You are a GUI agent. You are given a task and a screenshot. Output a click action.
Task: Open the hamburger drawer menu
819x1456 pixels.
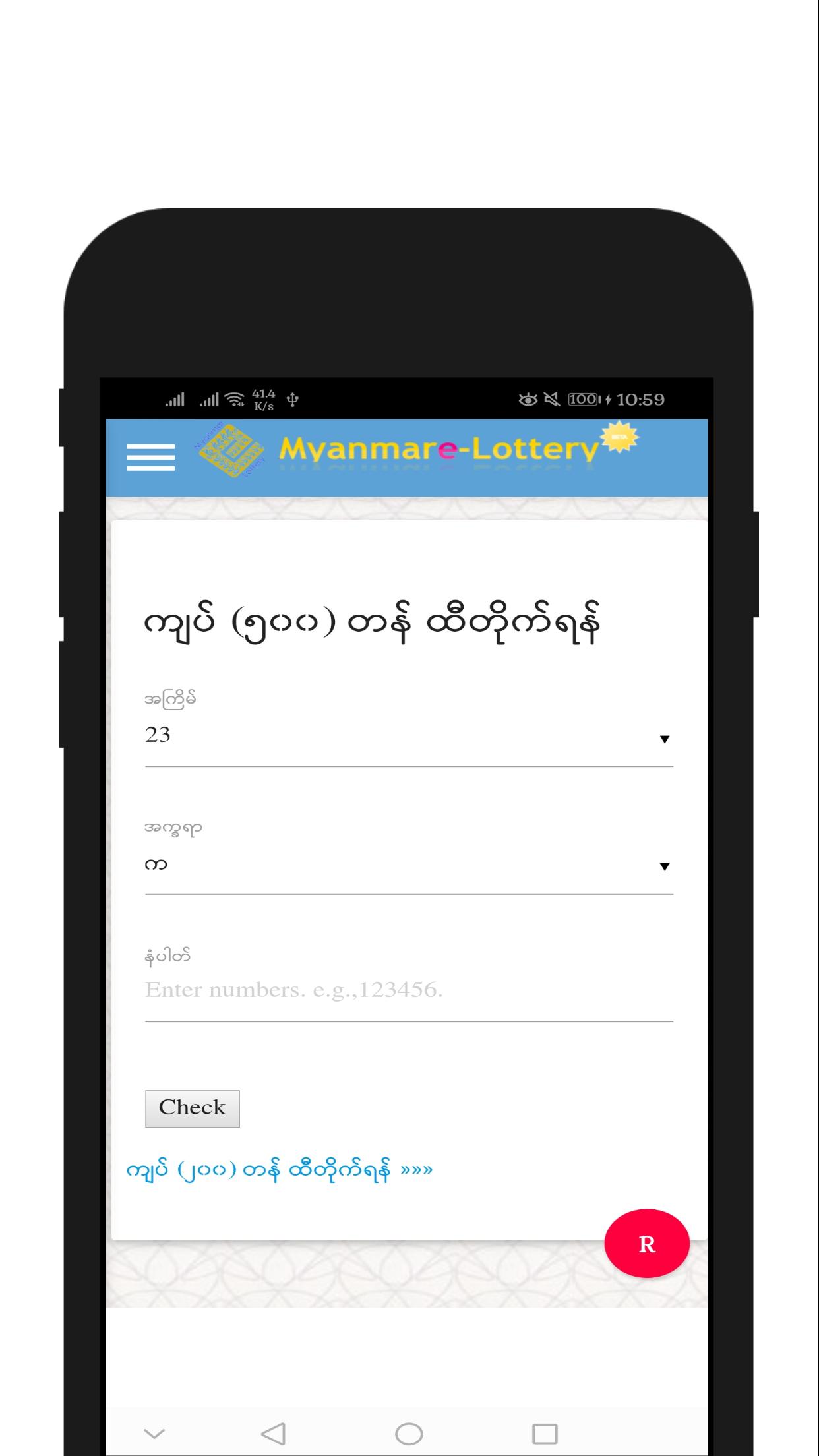click(150, 457)
